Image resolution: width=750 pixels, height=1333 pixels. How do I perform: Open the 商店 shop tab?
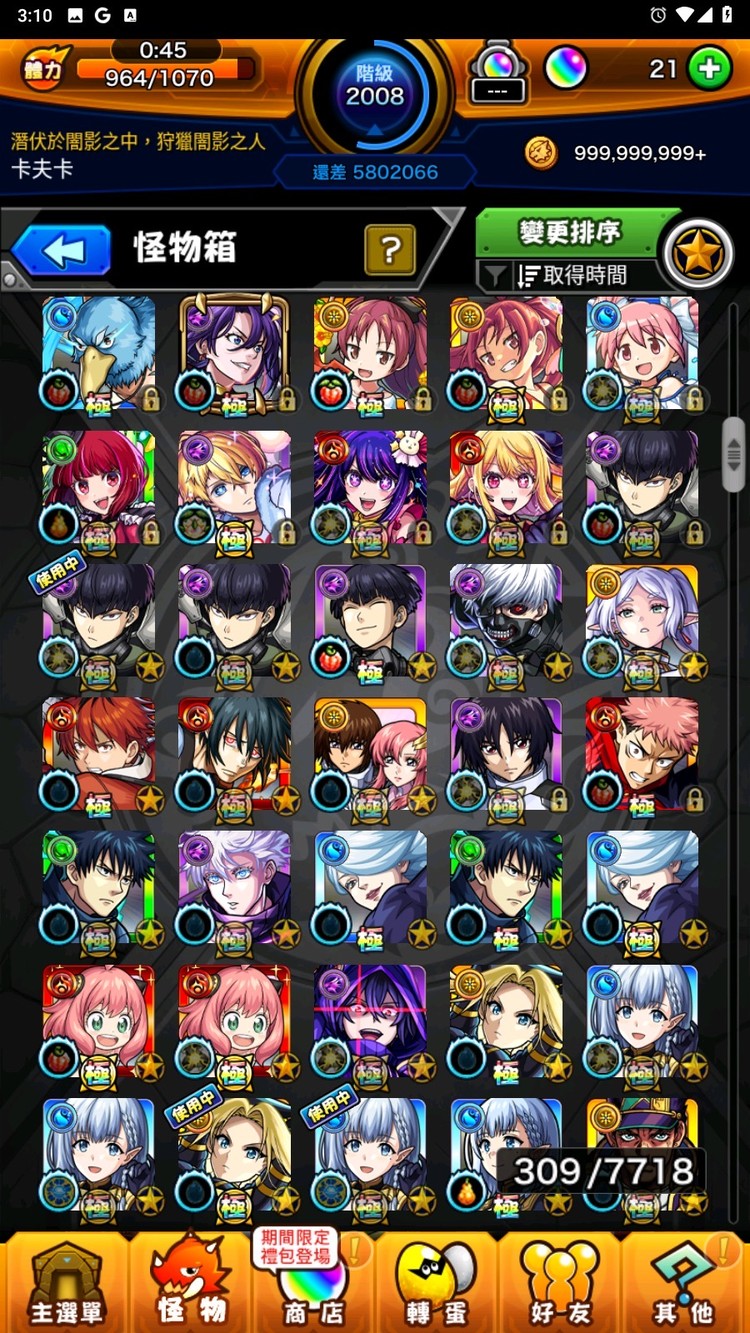click(315, 1284)
